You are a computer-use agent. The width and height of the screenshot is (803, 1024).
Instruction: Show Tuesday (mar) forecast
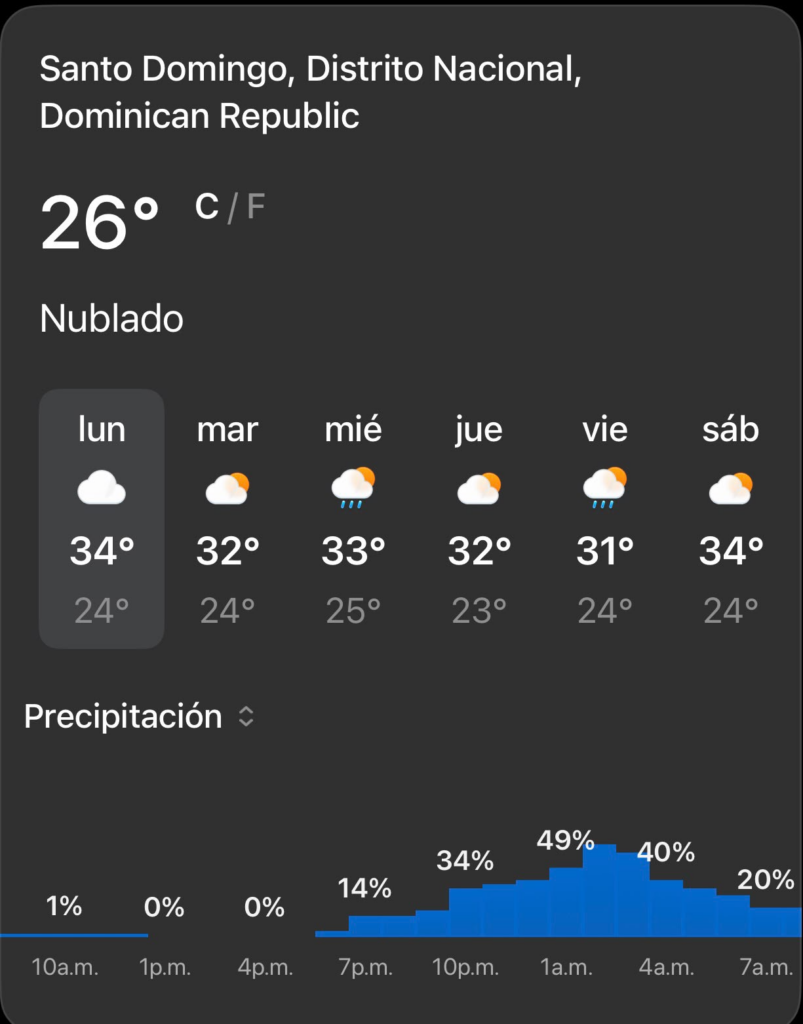tap(228, 519)
